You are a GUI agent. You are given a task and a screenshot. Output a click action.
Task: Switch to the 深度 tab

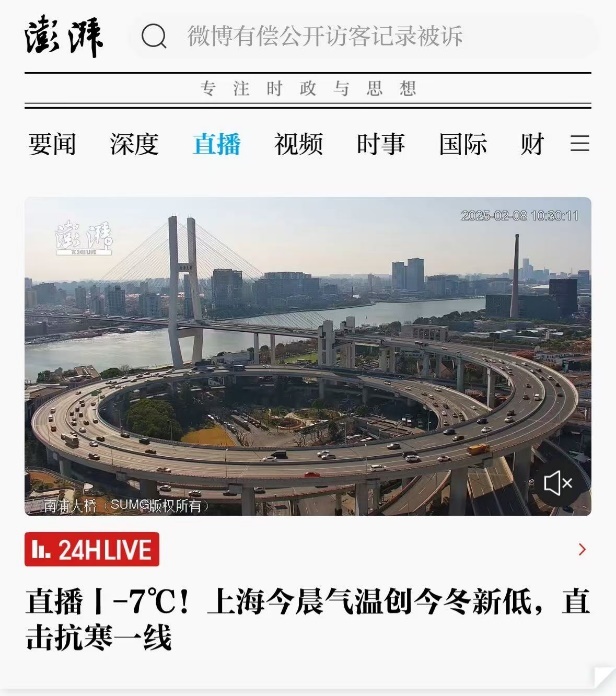click(x=134, y=144)
